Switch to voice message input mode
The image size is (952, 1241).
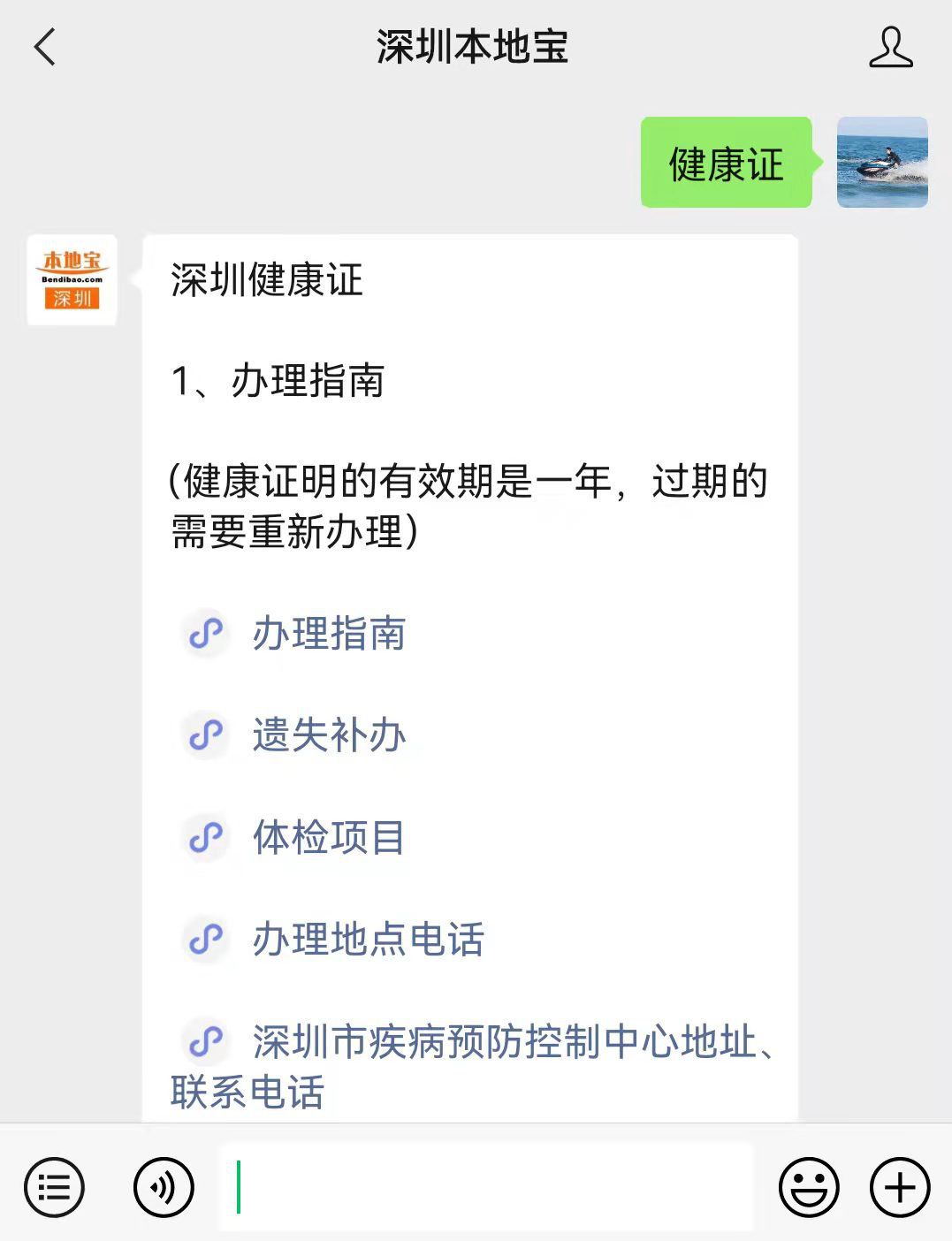[162, 1188]
